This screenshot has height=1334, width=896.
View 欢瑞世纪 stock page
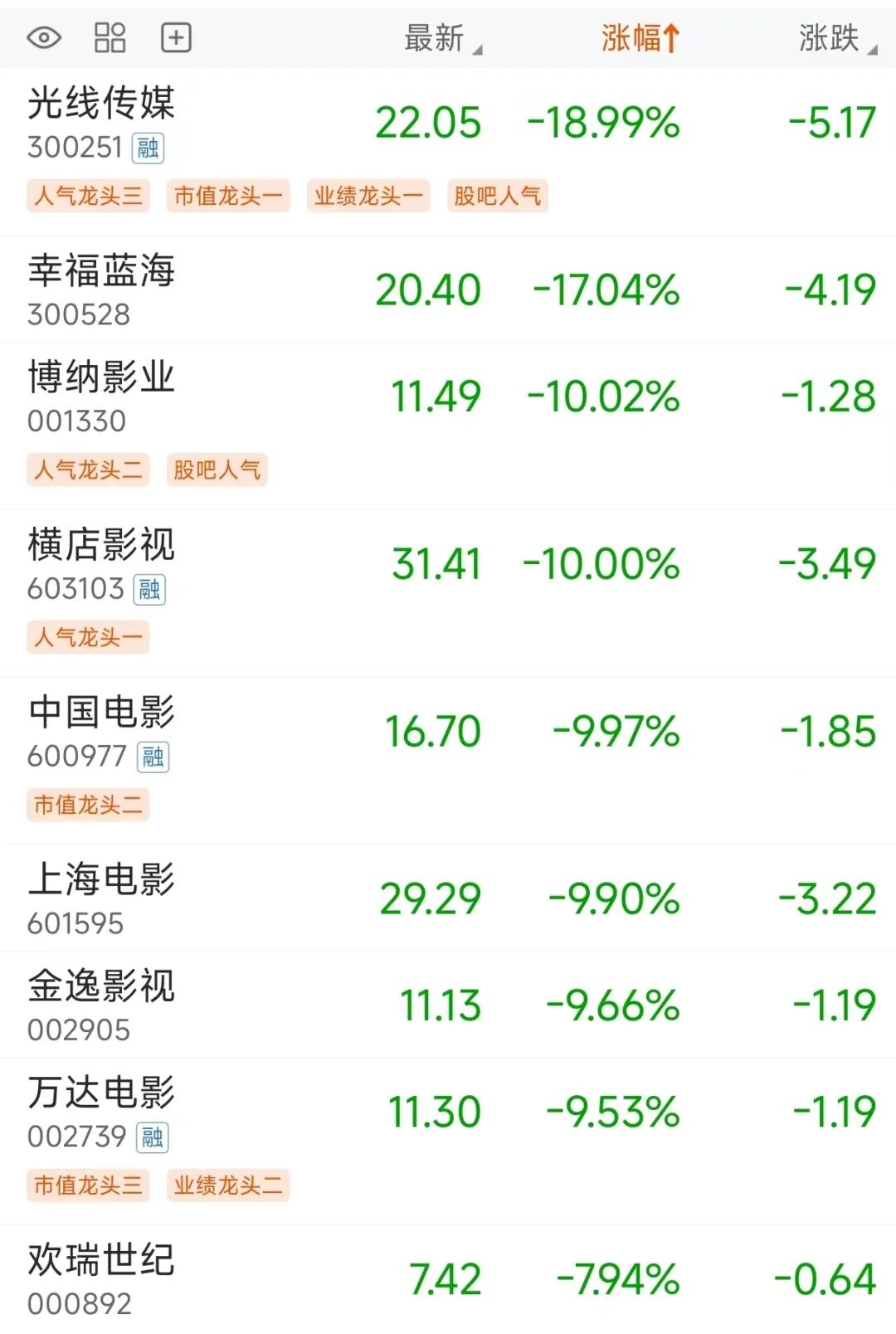point(101,1261)
